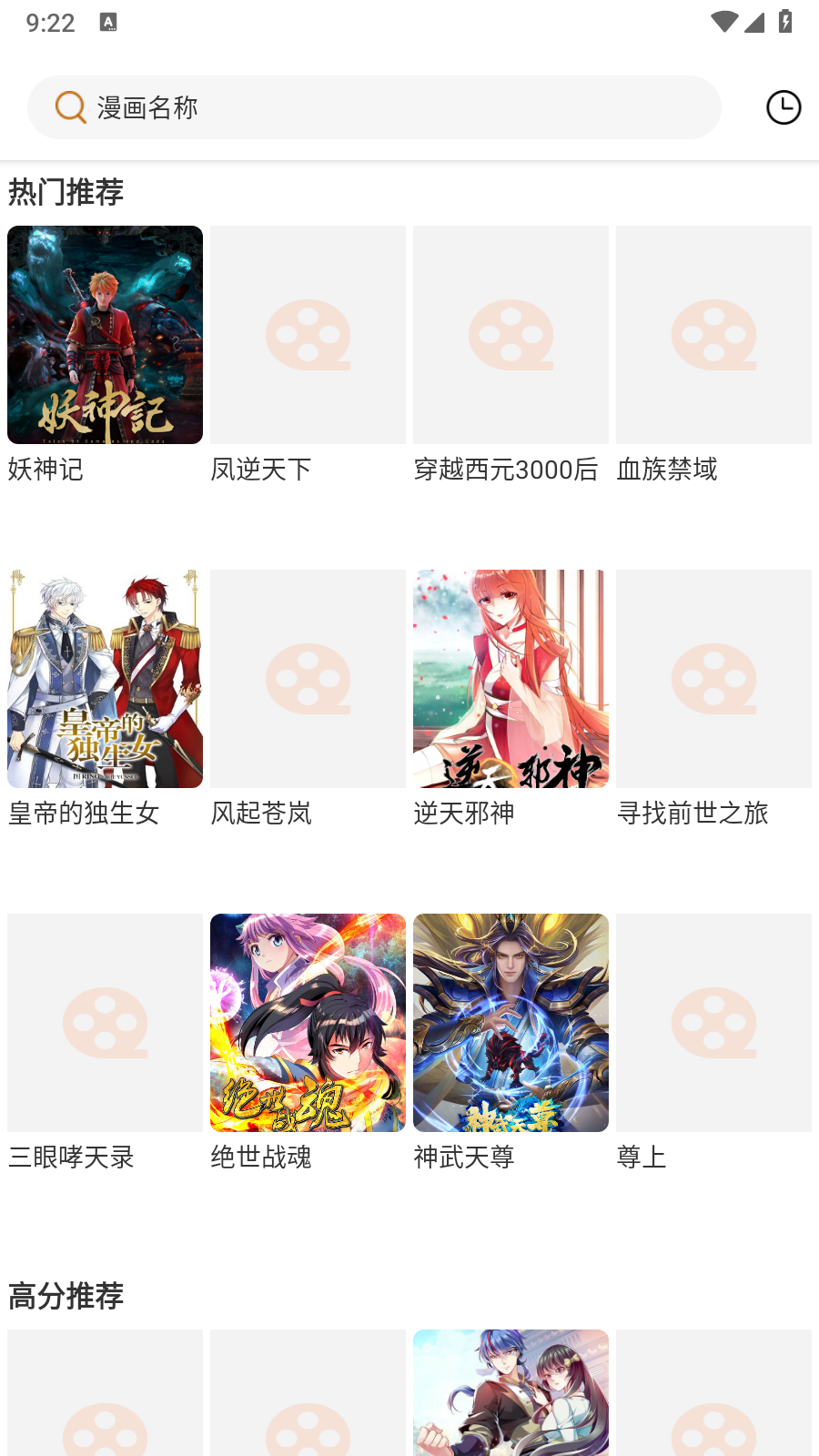Open 三眼哮天录 via its title

point(70,1158)
